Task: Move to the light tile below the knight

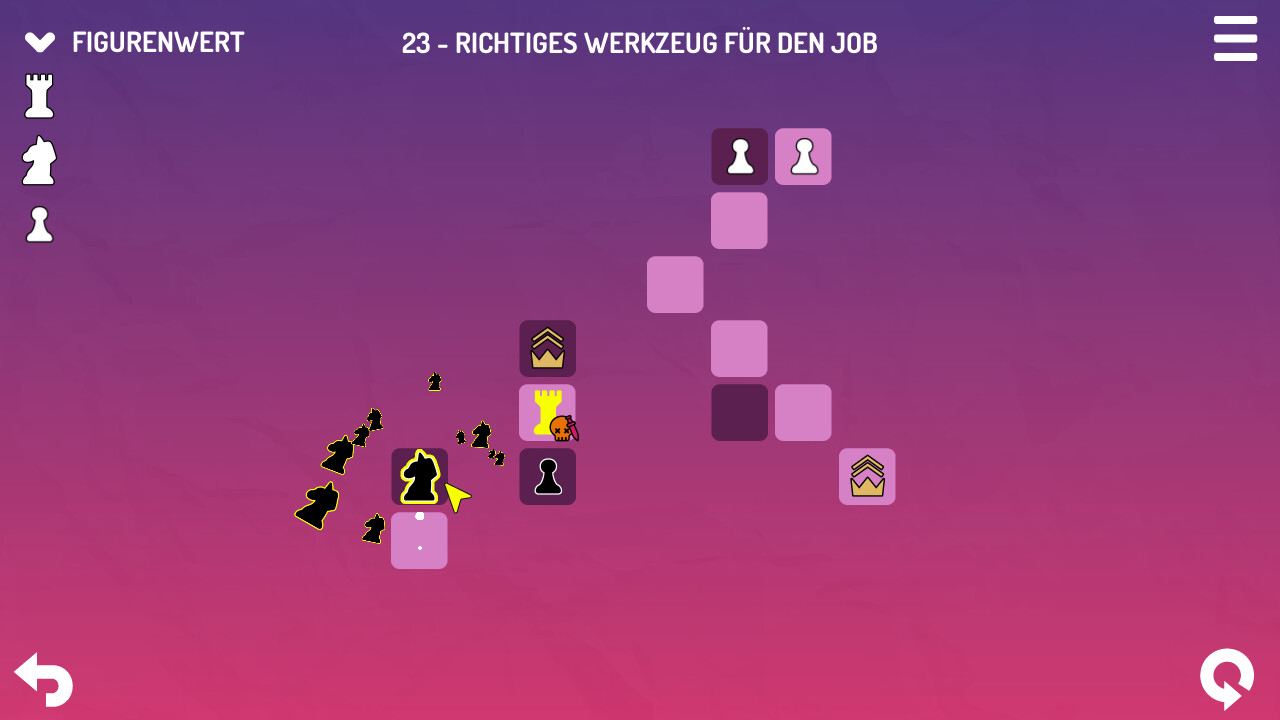Action: (419, 541)
